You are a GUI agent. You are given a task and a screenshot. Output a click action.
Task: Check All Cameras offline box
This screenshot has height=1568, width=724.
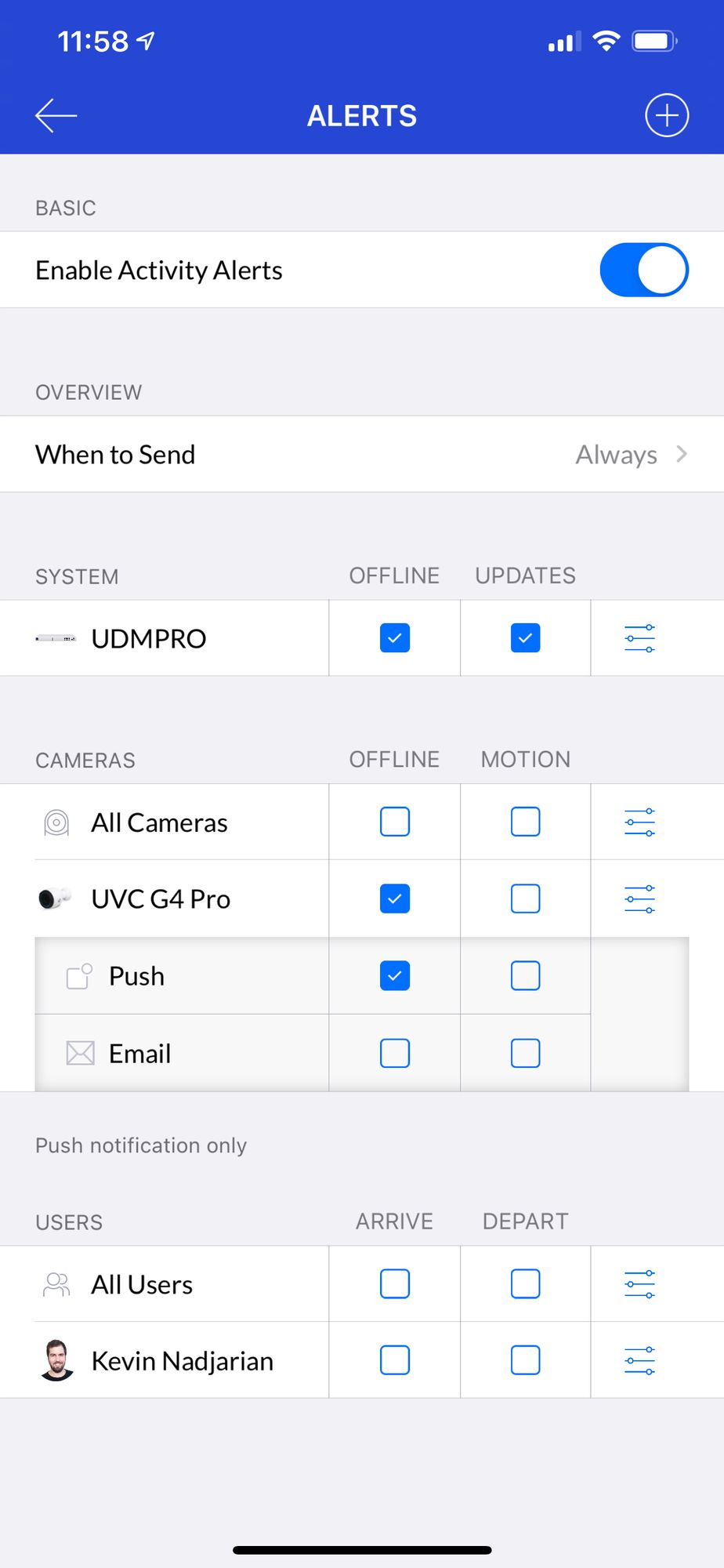point(395,822)
